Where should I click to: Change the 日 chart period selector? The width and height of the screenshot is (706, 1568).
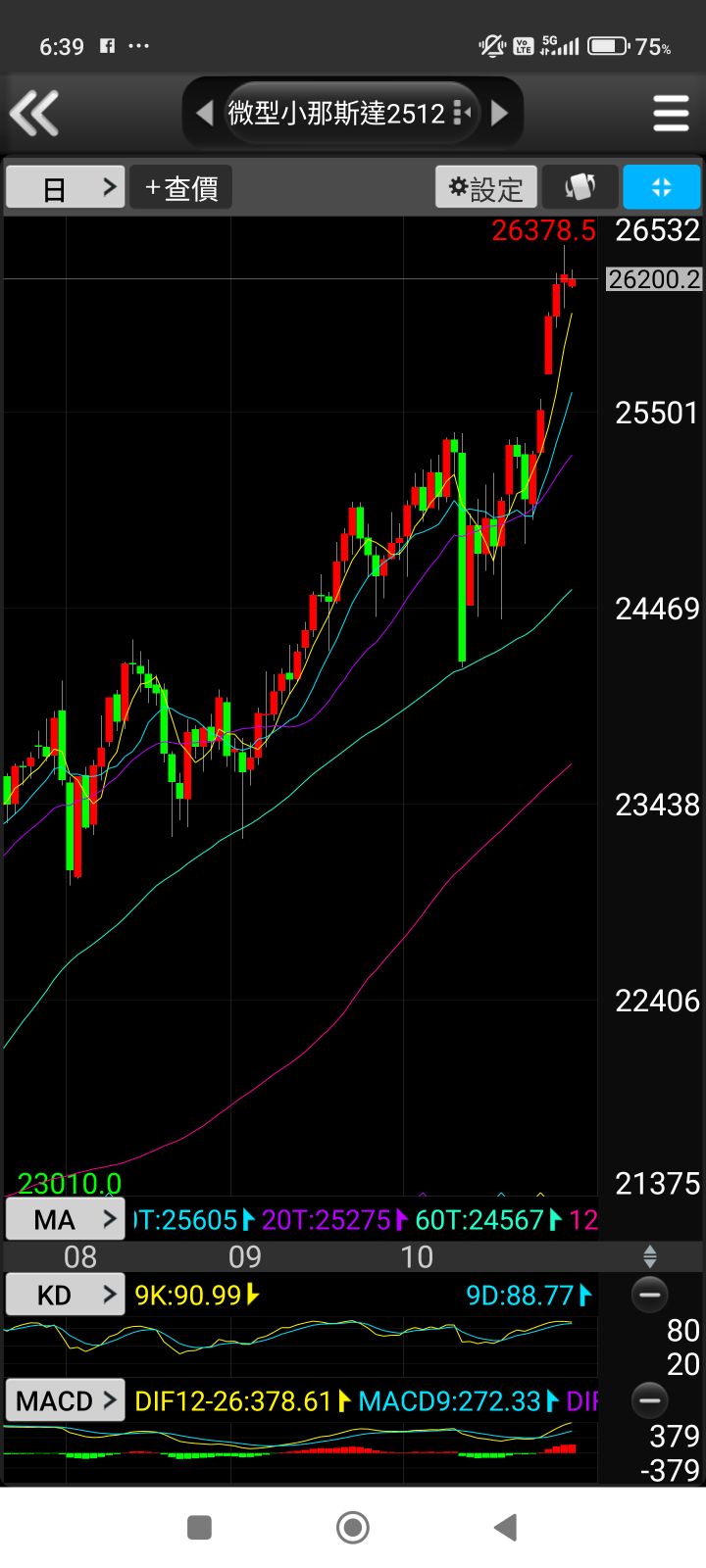click(x=65, y=187)
